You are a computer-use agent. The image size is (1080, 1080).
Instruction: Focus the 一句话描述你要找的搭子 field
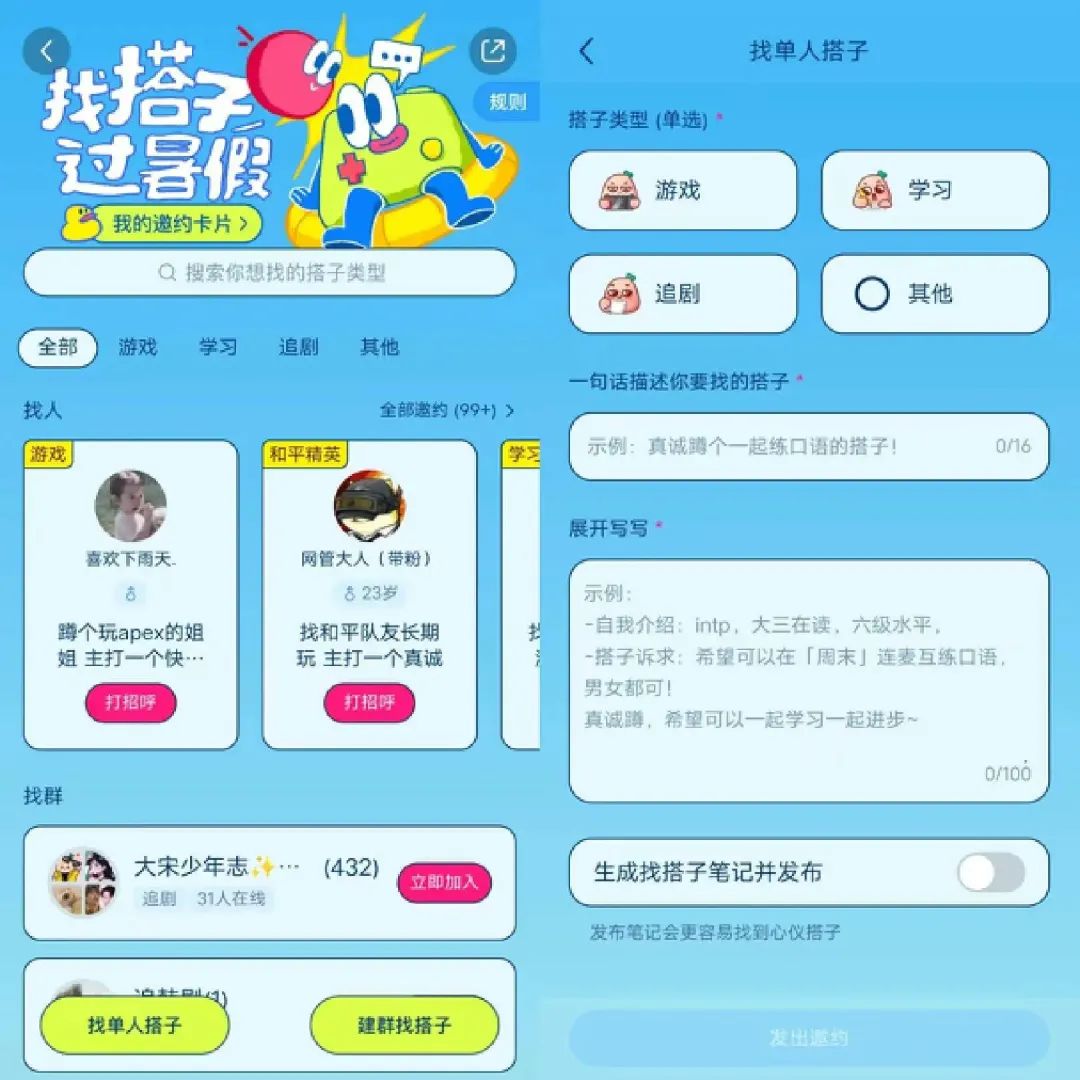pyautogui.click(x=808, y=446)
